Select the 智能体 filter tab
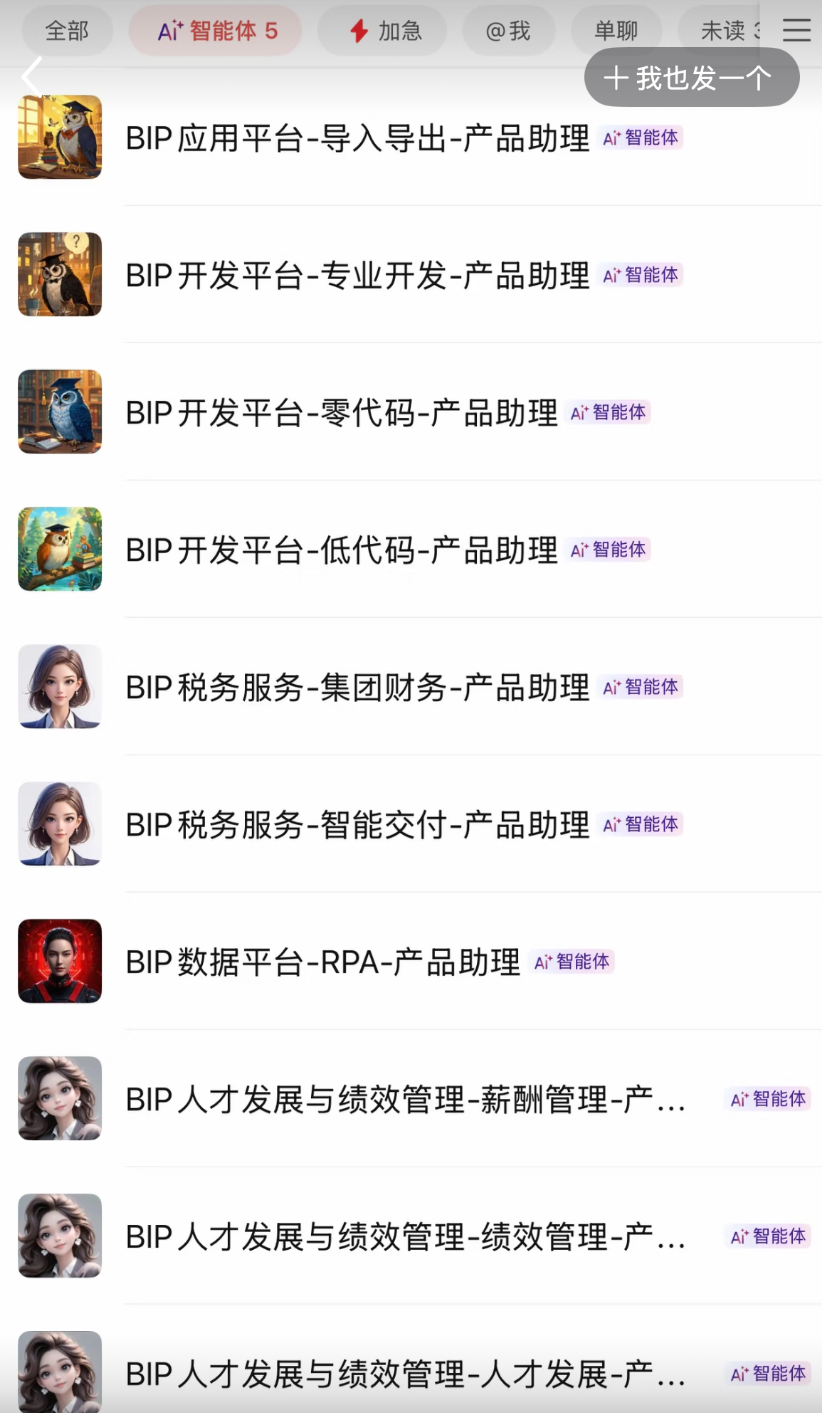The width and height of the screenshot is (822, 1413). (x=216, y=31)
